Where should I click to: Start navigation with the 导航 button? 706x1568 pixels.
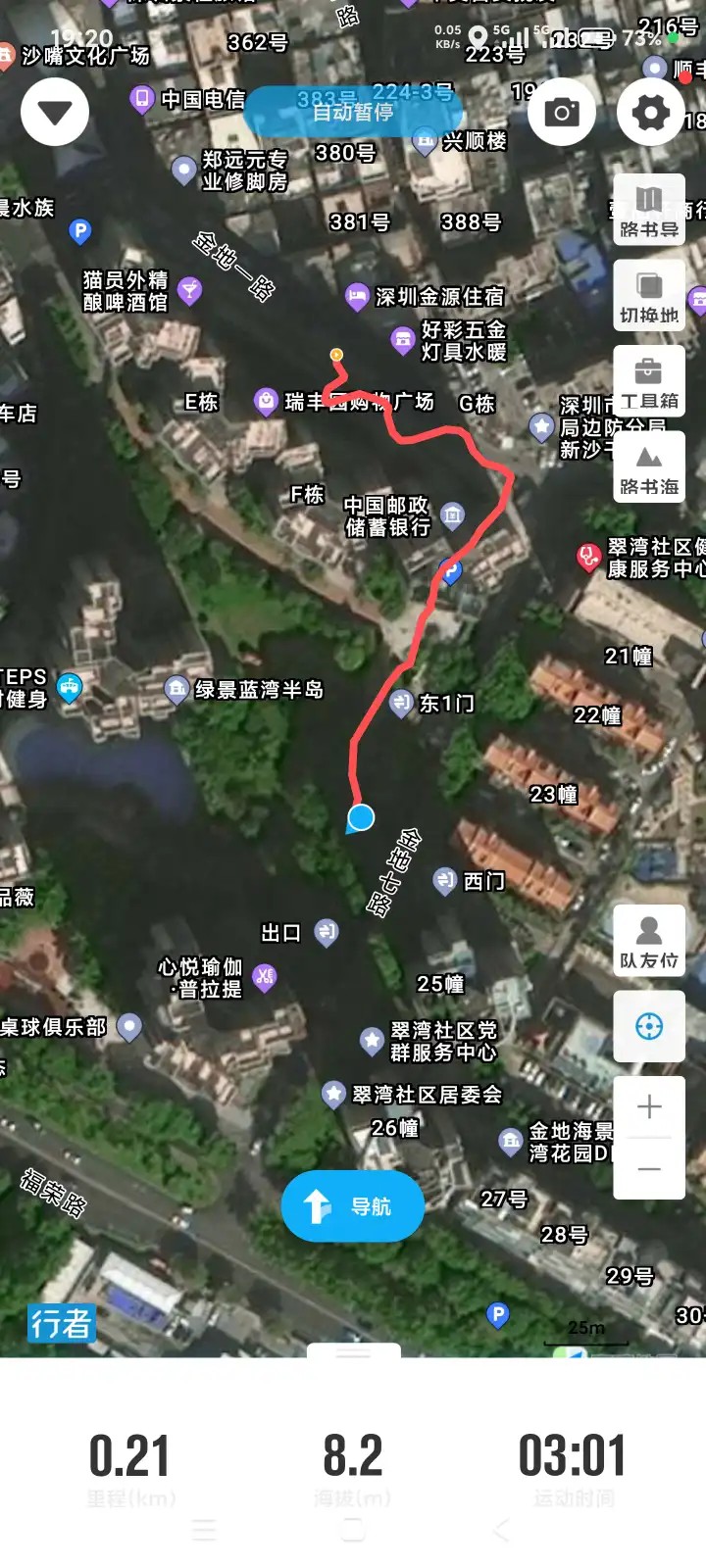353,1206
